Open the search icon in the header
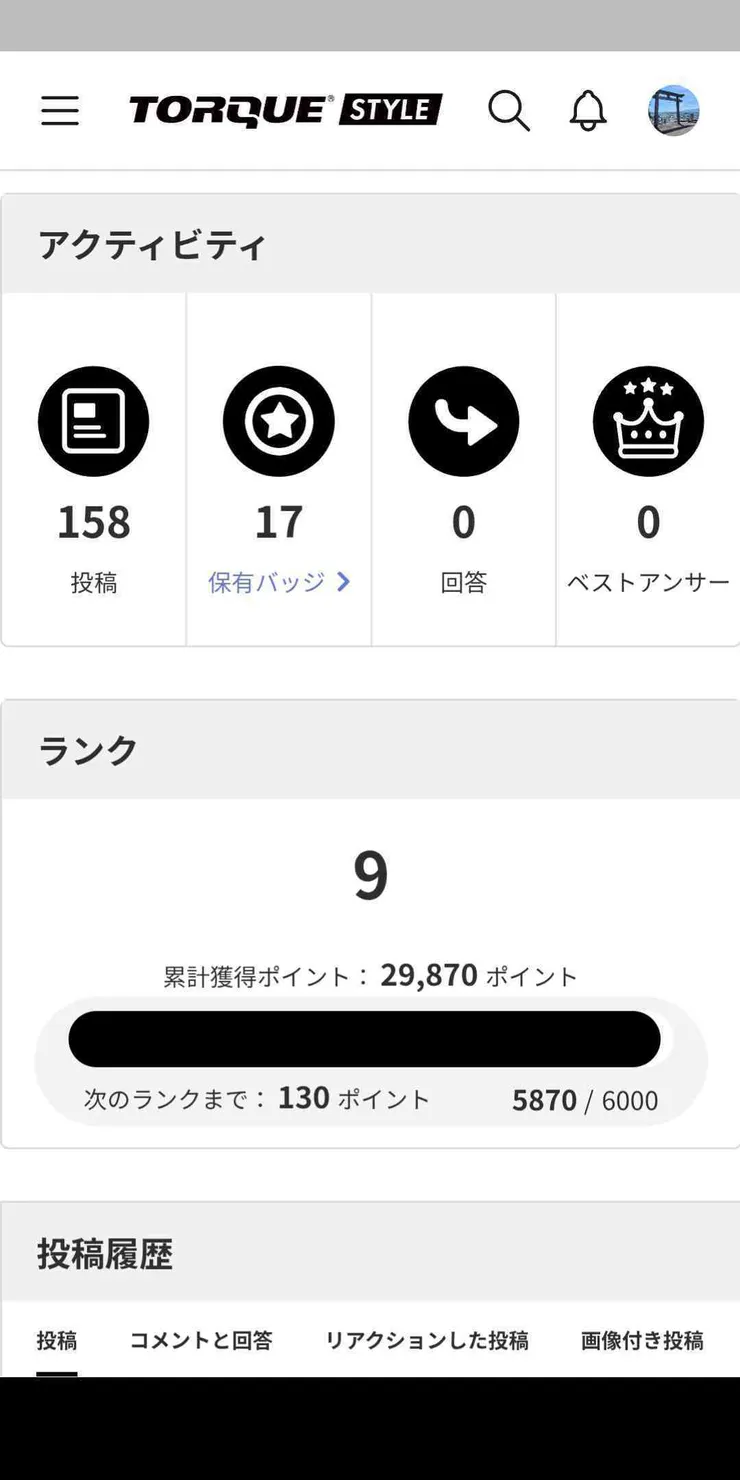The width and height of the screenshot is (740, 1480). pos(510,111)
